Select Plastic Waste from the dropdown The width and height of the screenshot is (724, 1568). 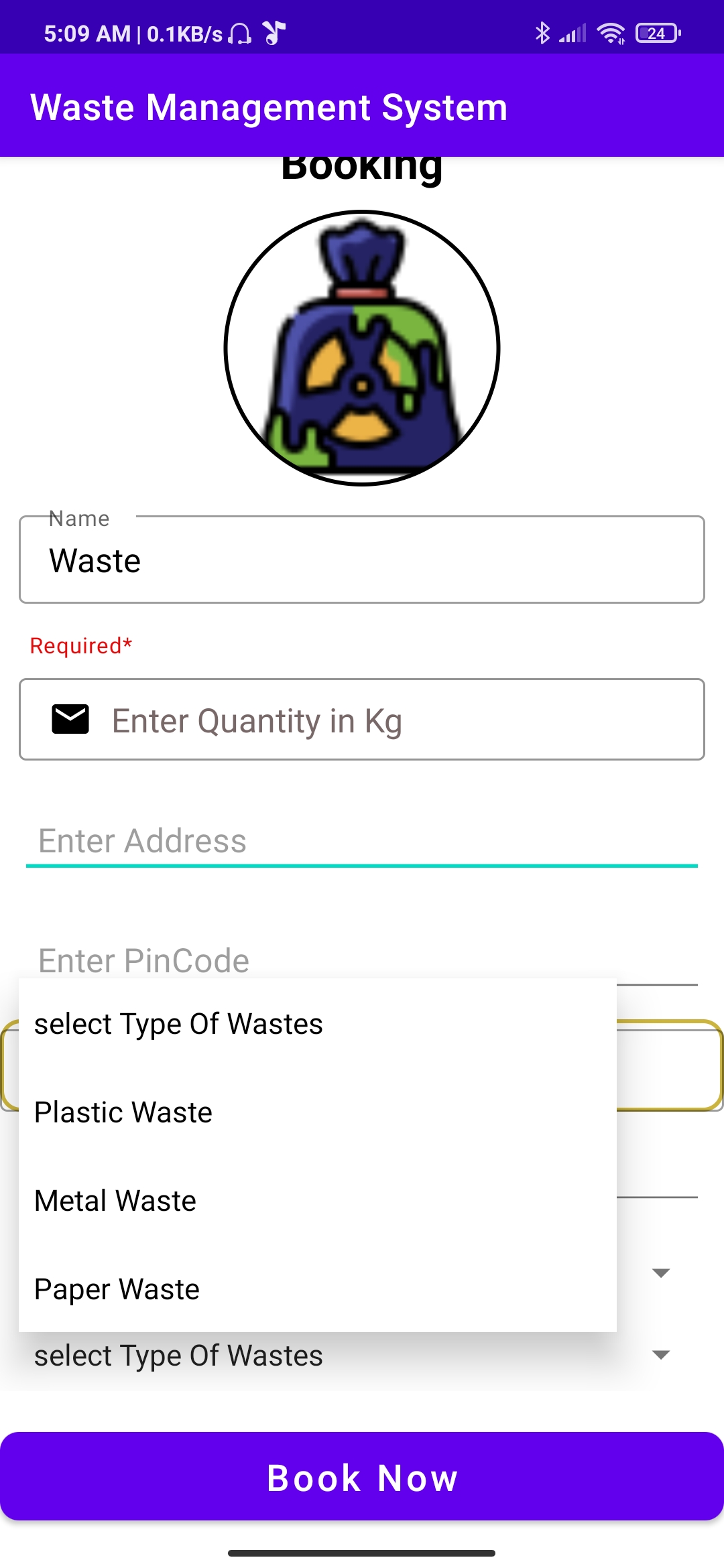(123, 1112)
